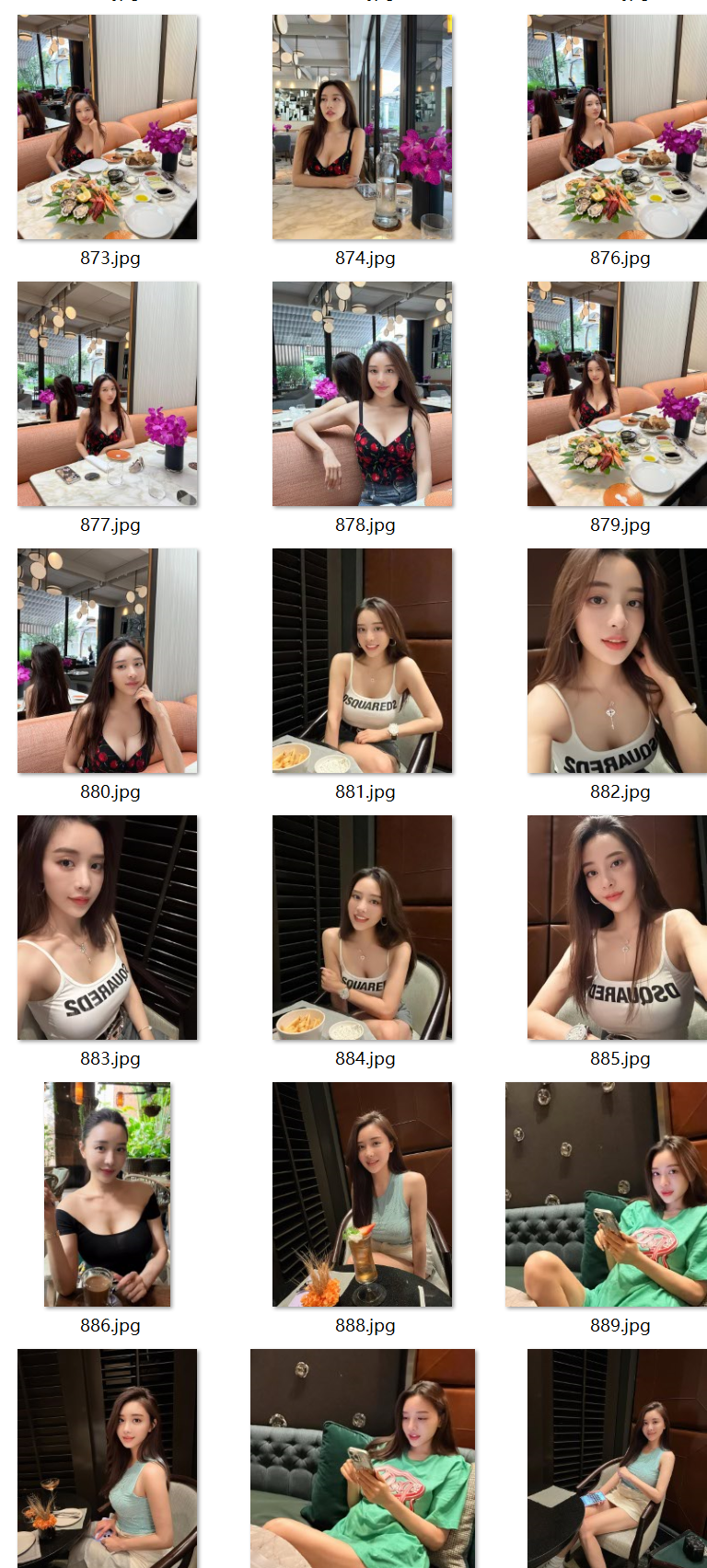Image resolution: width=707 pixels, height=1568 pixels.
Task: Open the image file 879.jpg
Action: pyautogui.click(x=617, y=394)
